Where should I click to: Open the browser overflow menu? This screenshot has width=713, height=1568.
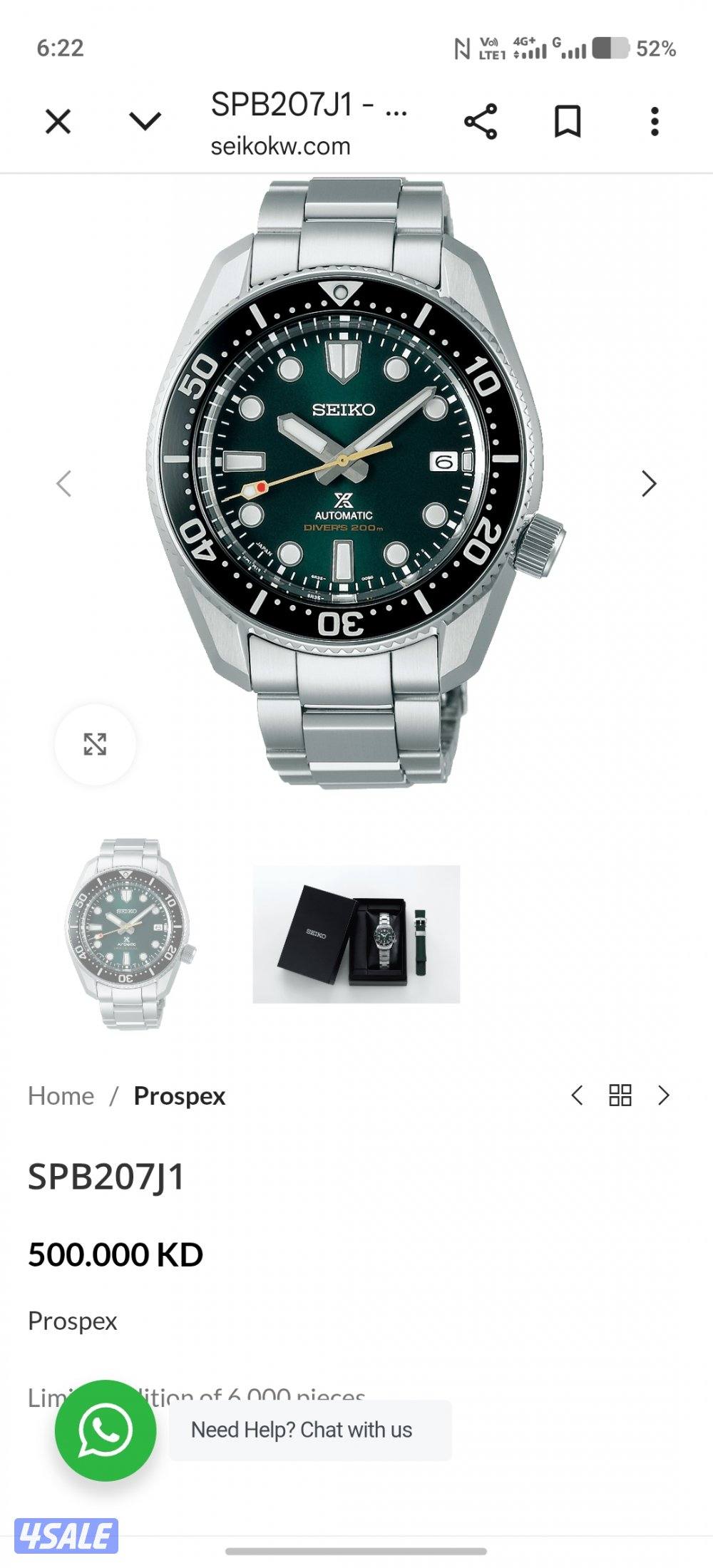[655, 122]
